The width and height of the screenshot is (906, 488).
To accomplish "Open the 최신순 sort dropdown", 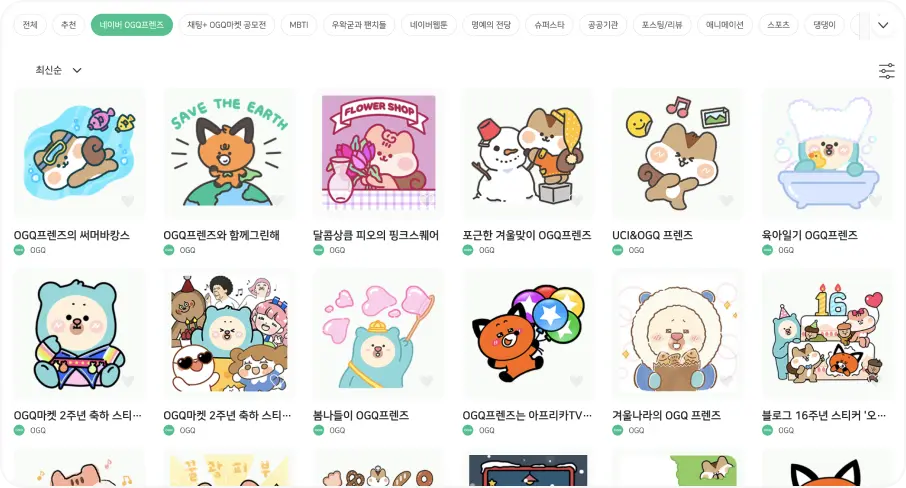I will click(x=58, y=70).
